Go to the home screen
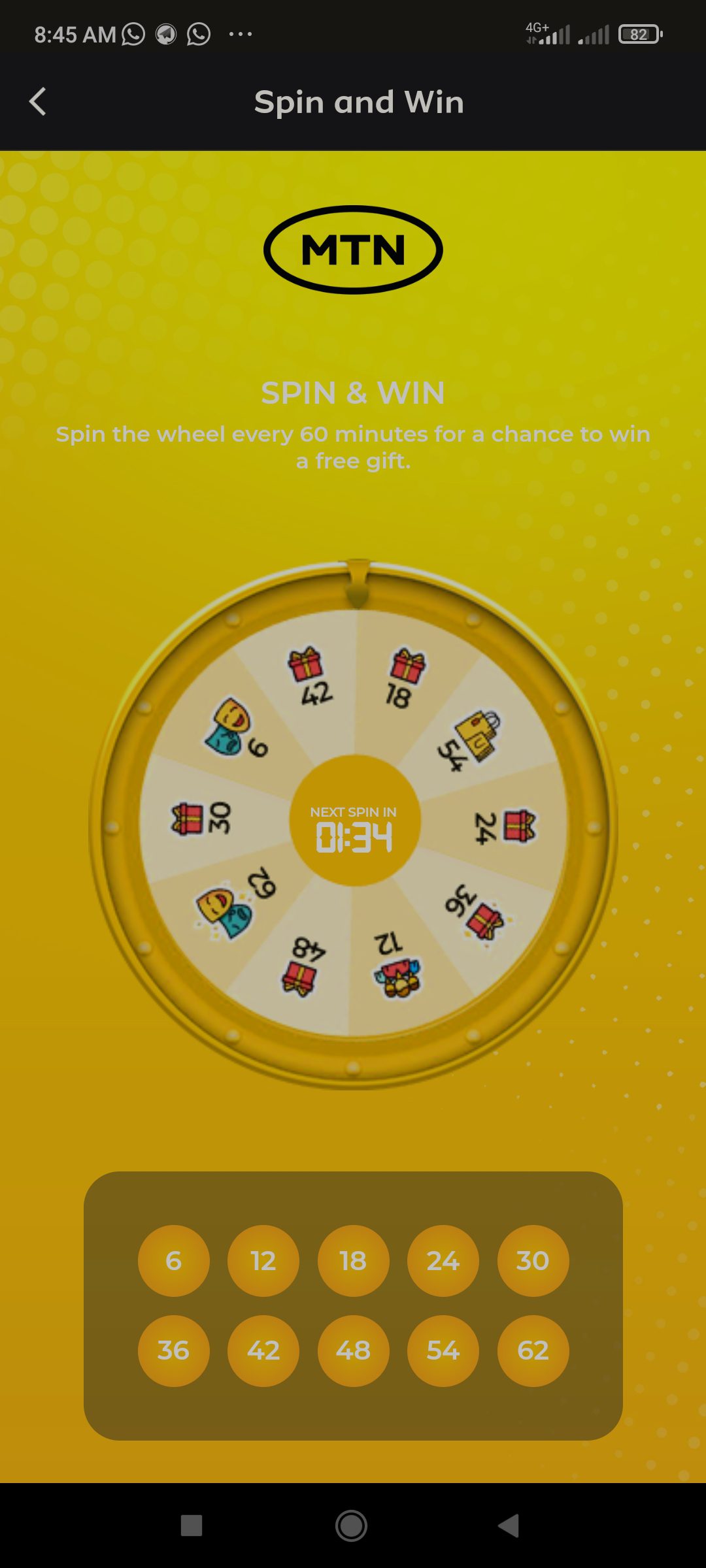The image size is (706, 1568). tap(352, 1526)
